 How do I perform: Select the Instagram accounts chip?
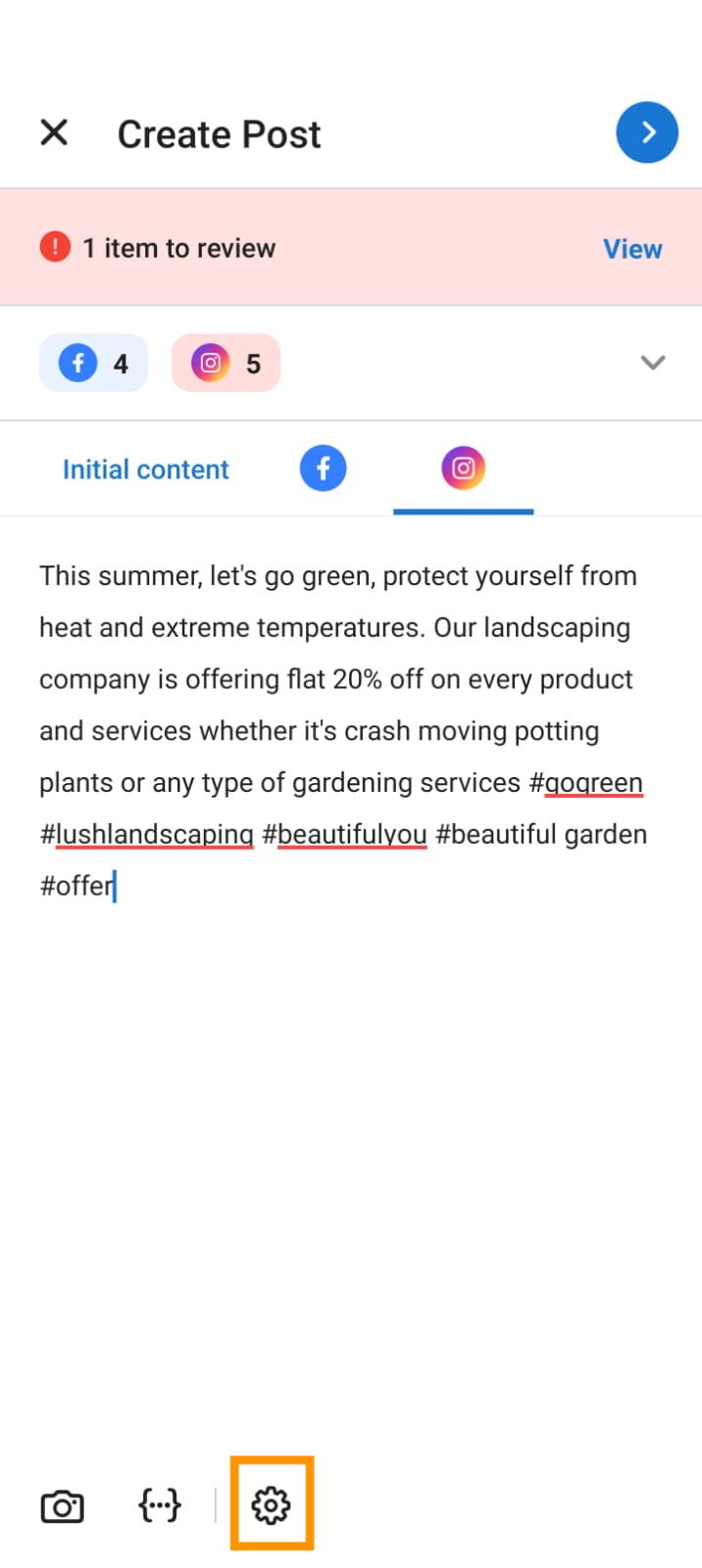coord(226,364)
